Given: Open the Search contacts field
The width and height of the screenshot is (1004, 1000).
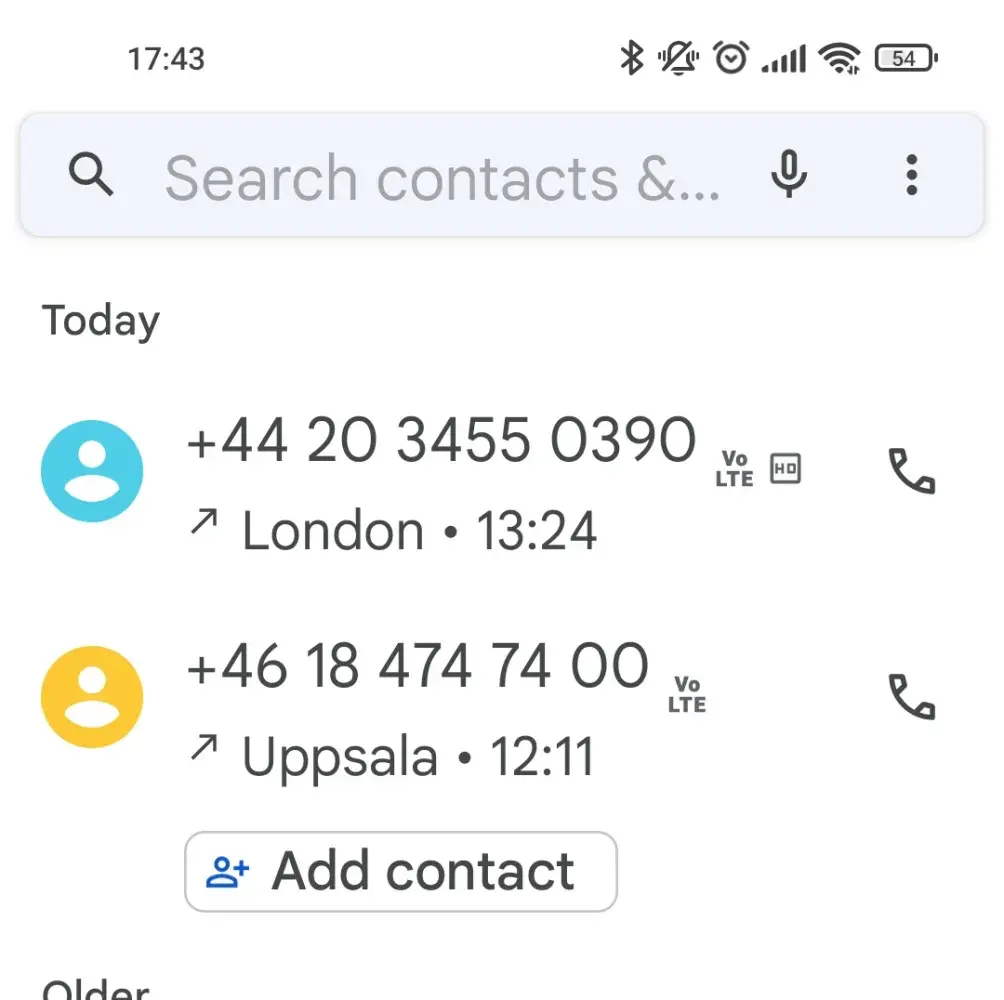Looking at the screenshot, I should pyautogui.click(x=440, y=178).
